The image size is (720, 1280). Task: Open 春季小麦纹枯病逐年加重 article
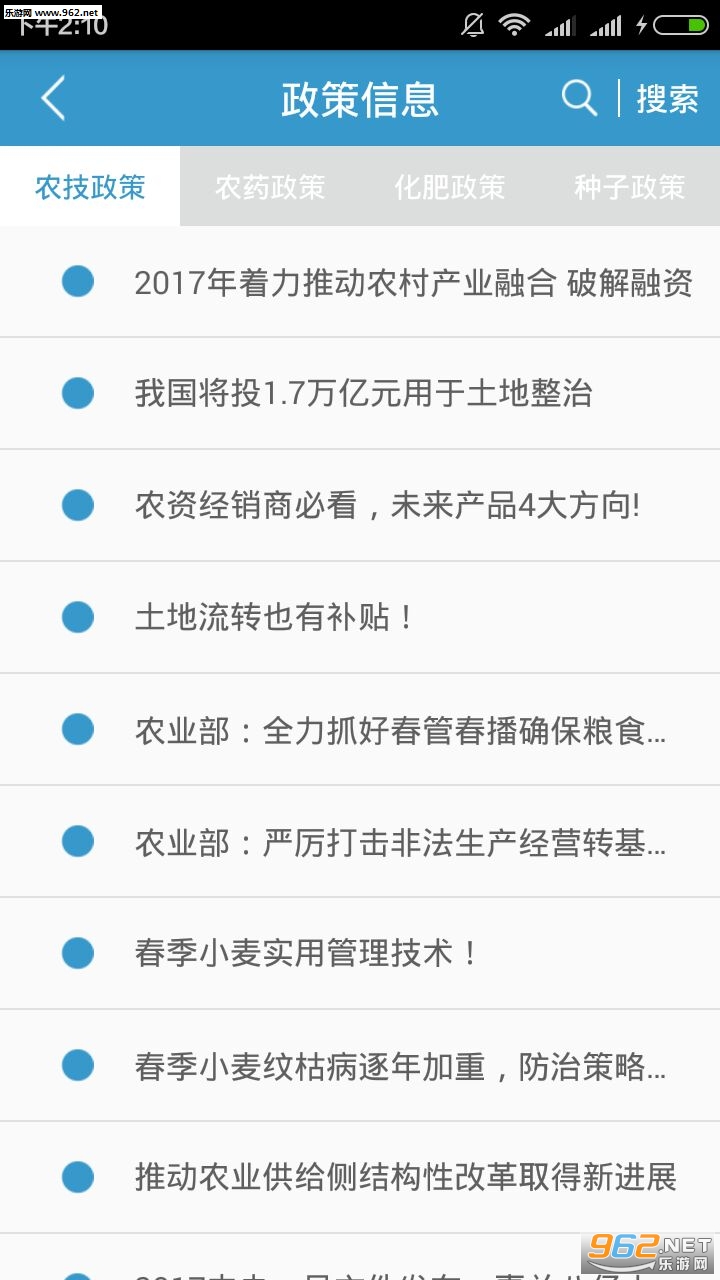360,1065
